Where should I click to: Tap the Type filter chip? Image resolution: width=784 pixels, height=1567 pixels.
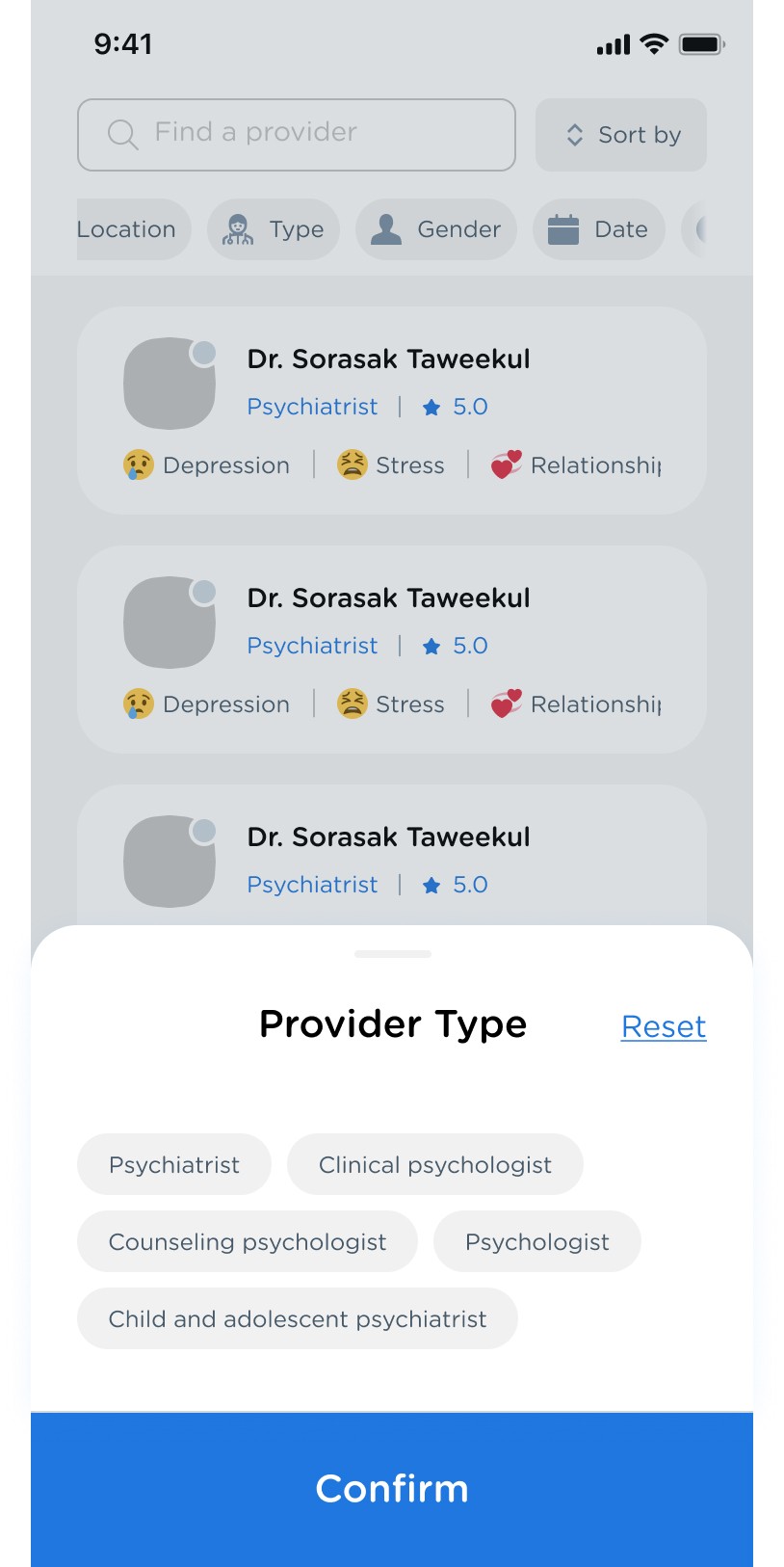(274, 229)
